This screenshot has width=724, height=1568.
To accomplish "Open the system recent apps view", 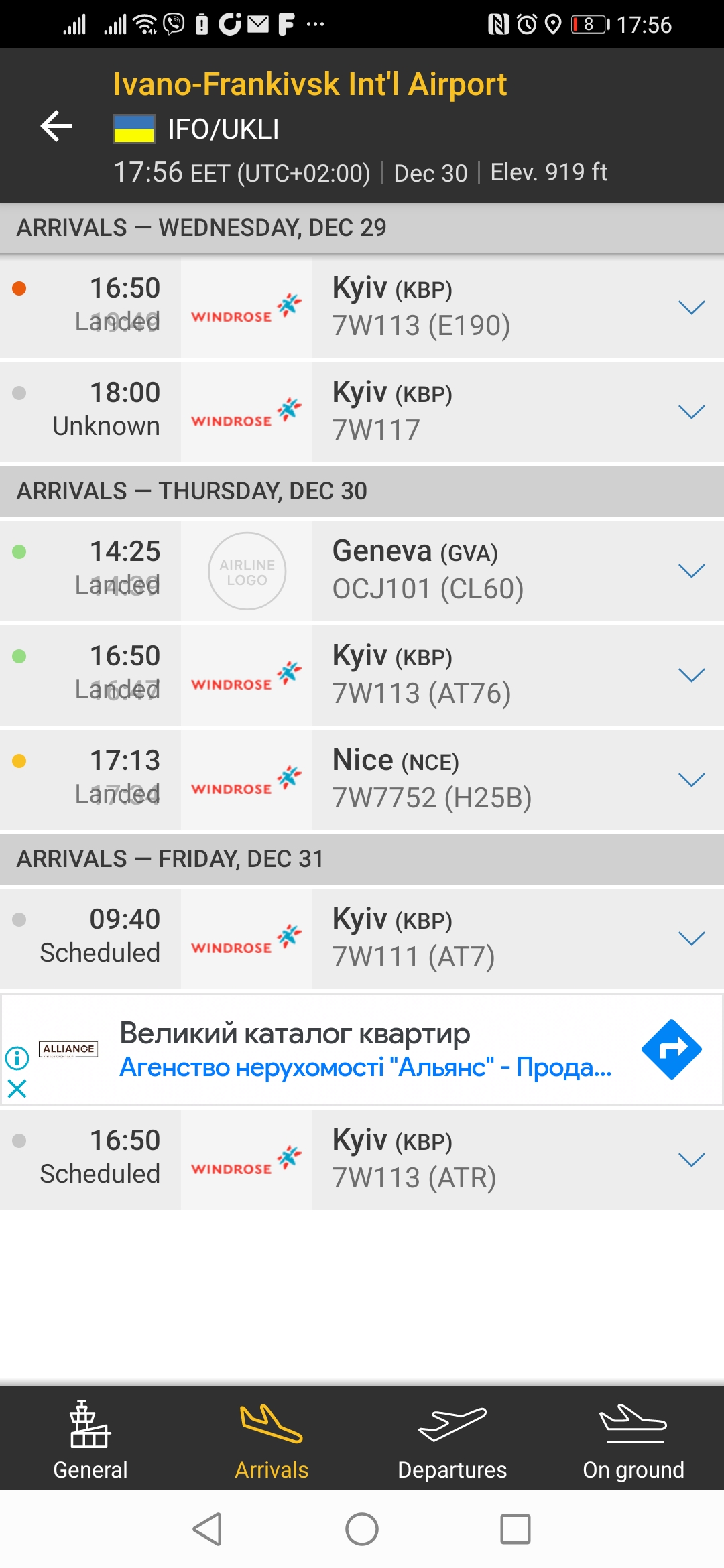I will [x=516, y=1529].
